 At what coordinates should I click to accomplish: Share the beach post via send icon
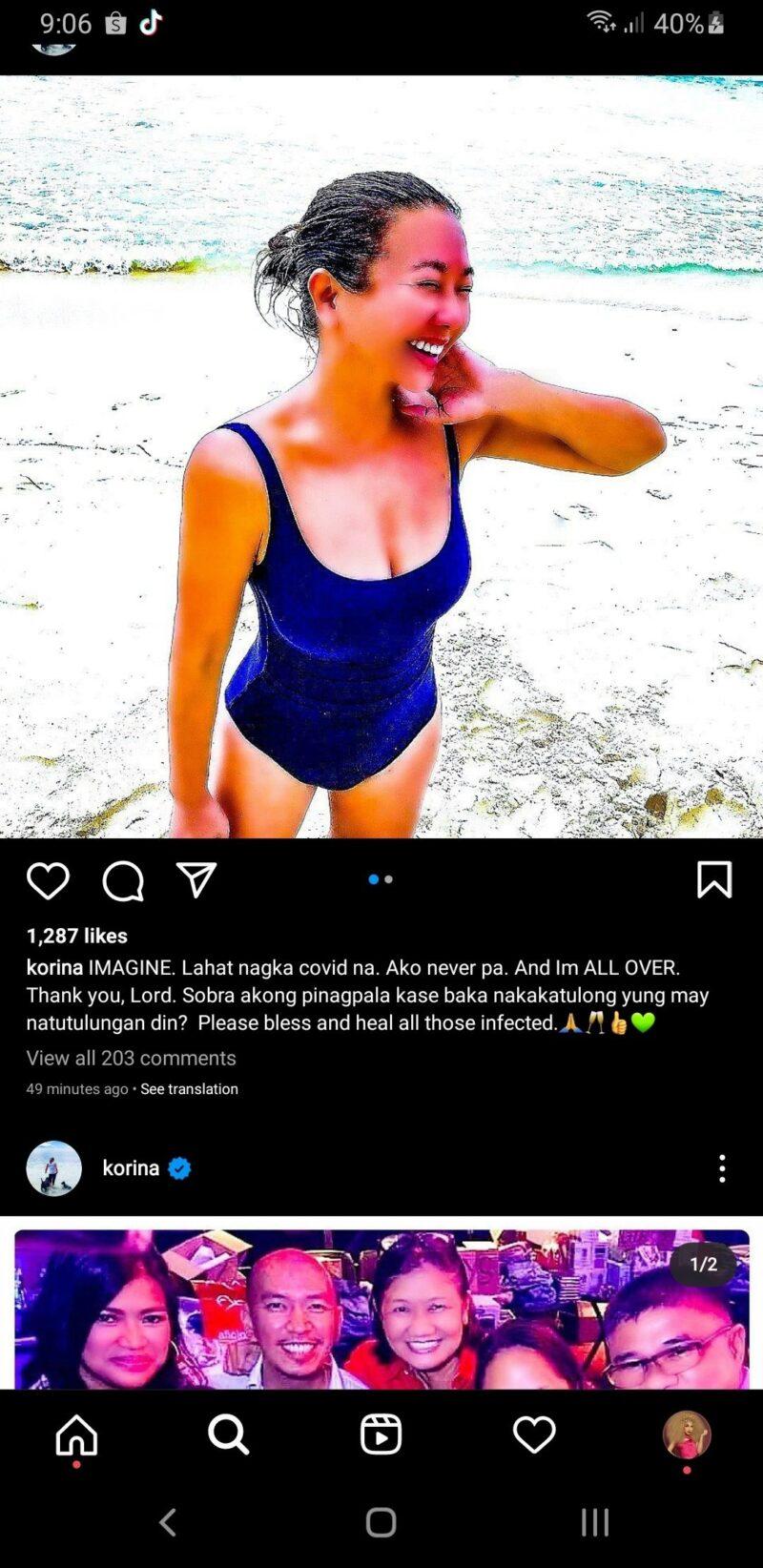(x=196, y=879)
